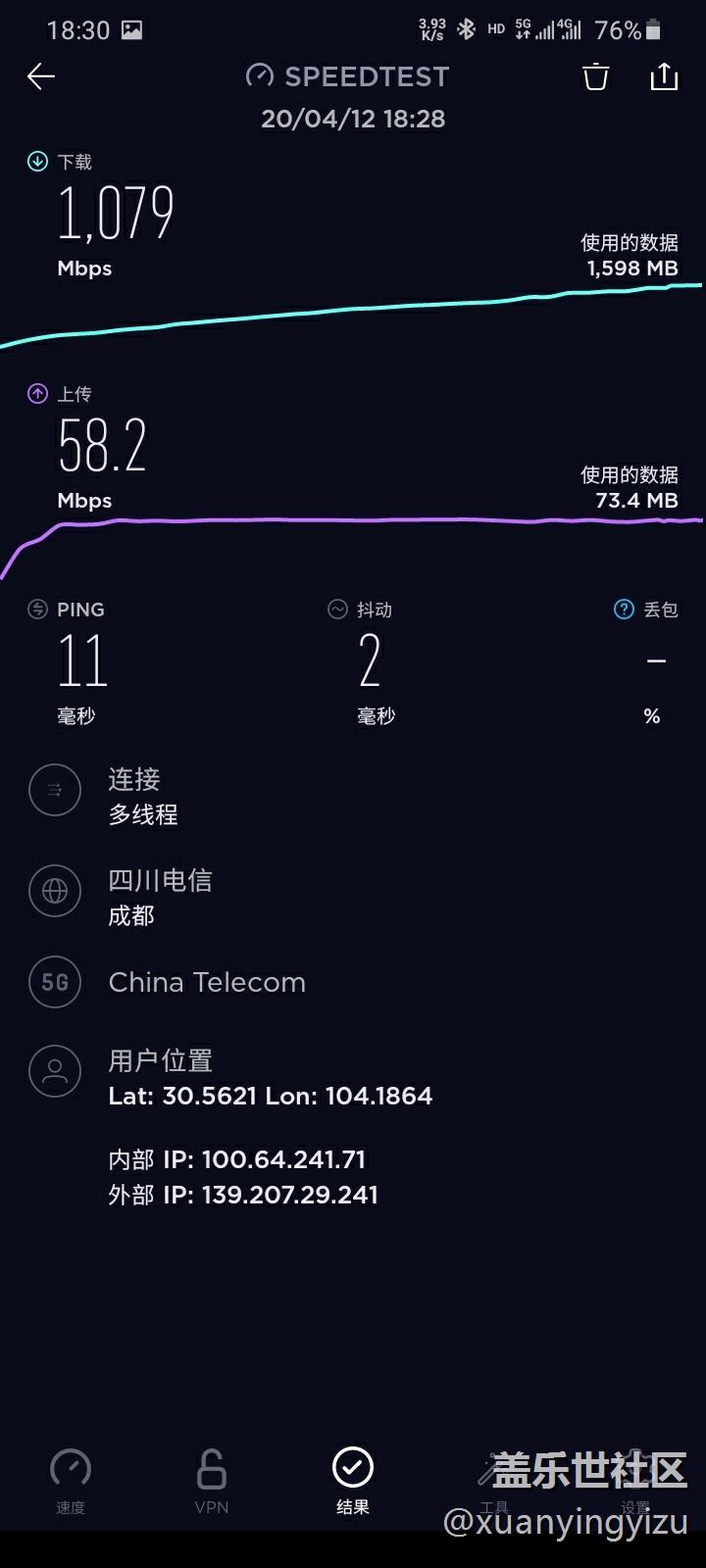Share this speed test result
Screen dimensions: 706x1568
(664, 76)
